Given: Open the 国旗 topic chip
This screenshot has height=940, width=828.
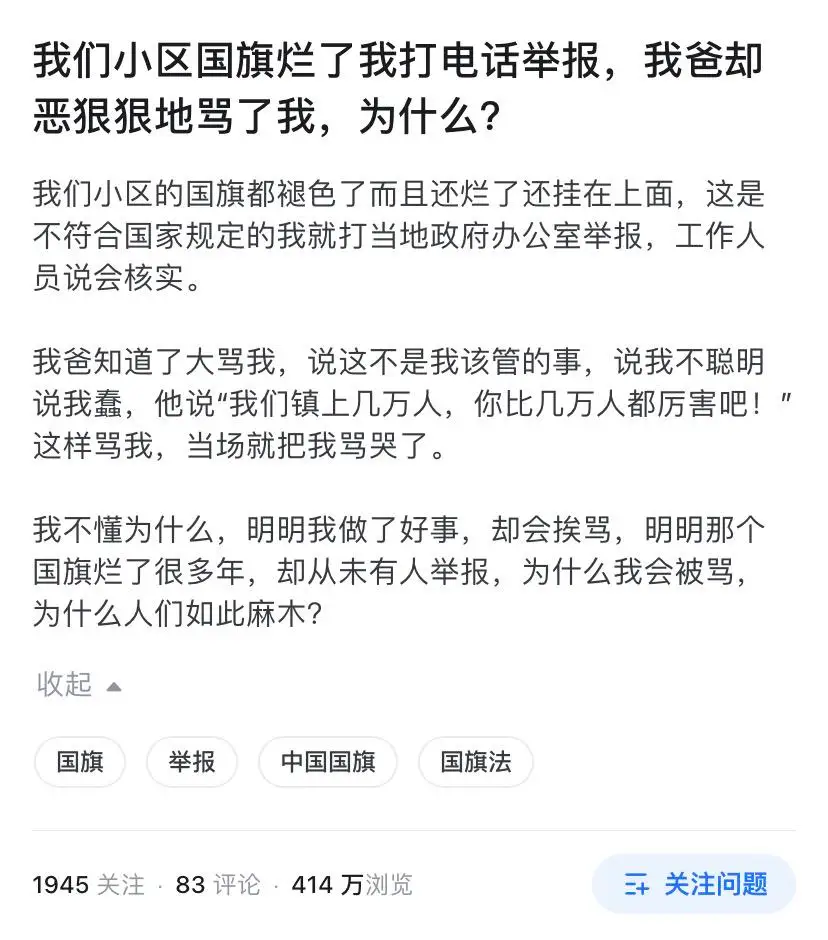Looking at the screenshot, I should [80, 761].
